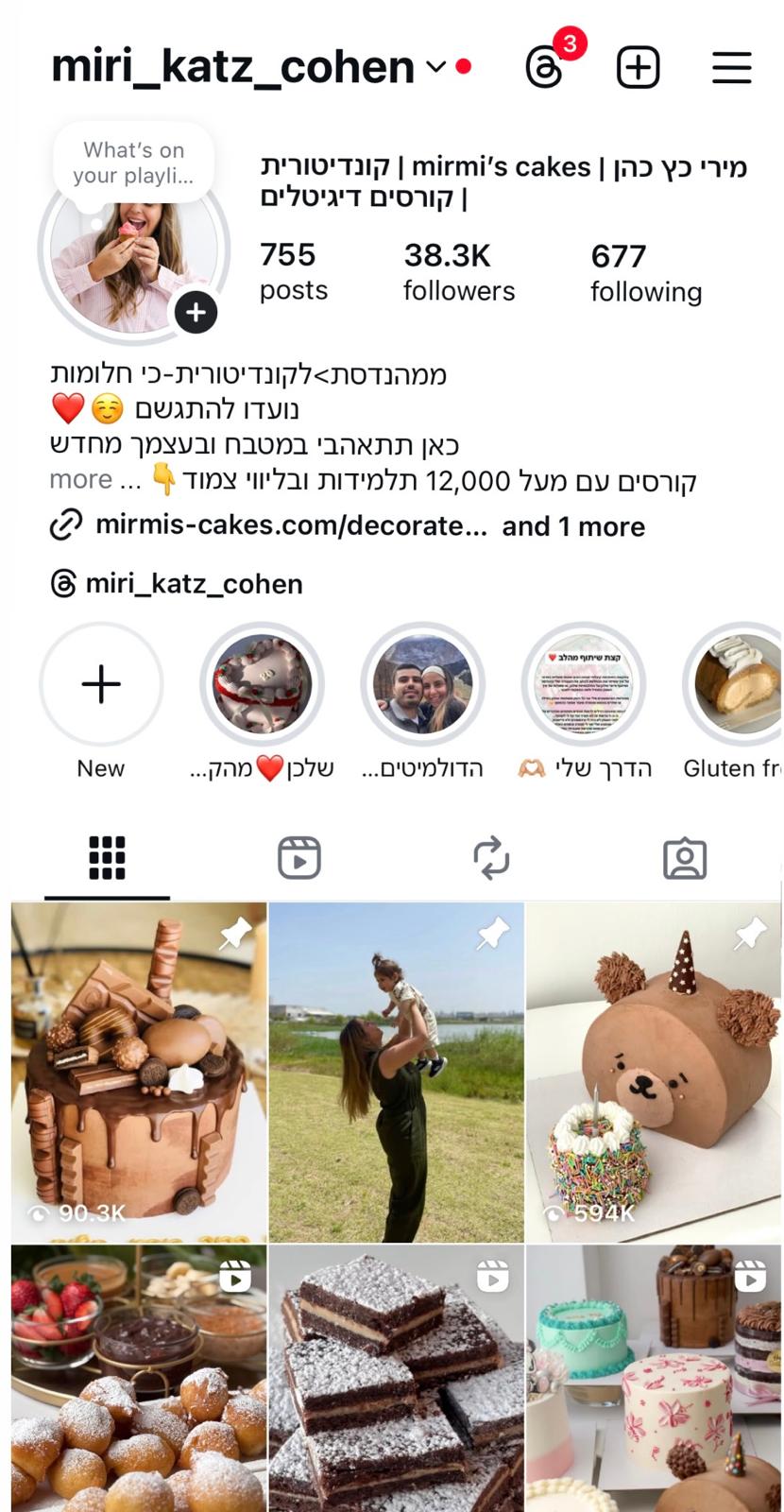The image size is (784, 1512).
Task: Switch to the tagged photos tab
Action: click(685, 858)
